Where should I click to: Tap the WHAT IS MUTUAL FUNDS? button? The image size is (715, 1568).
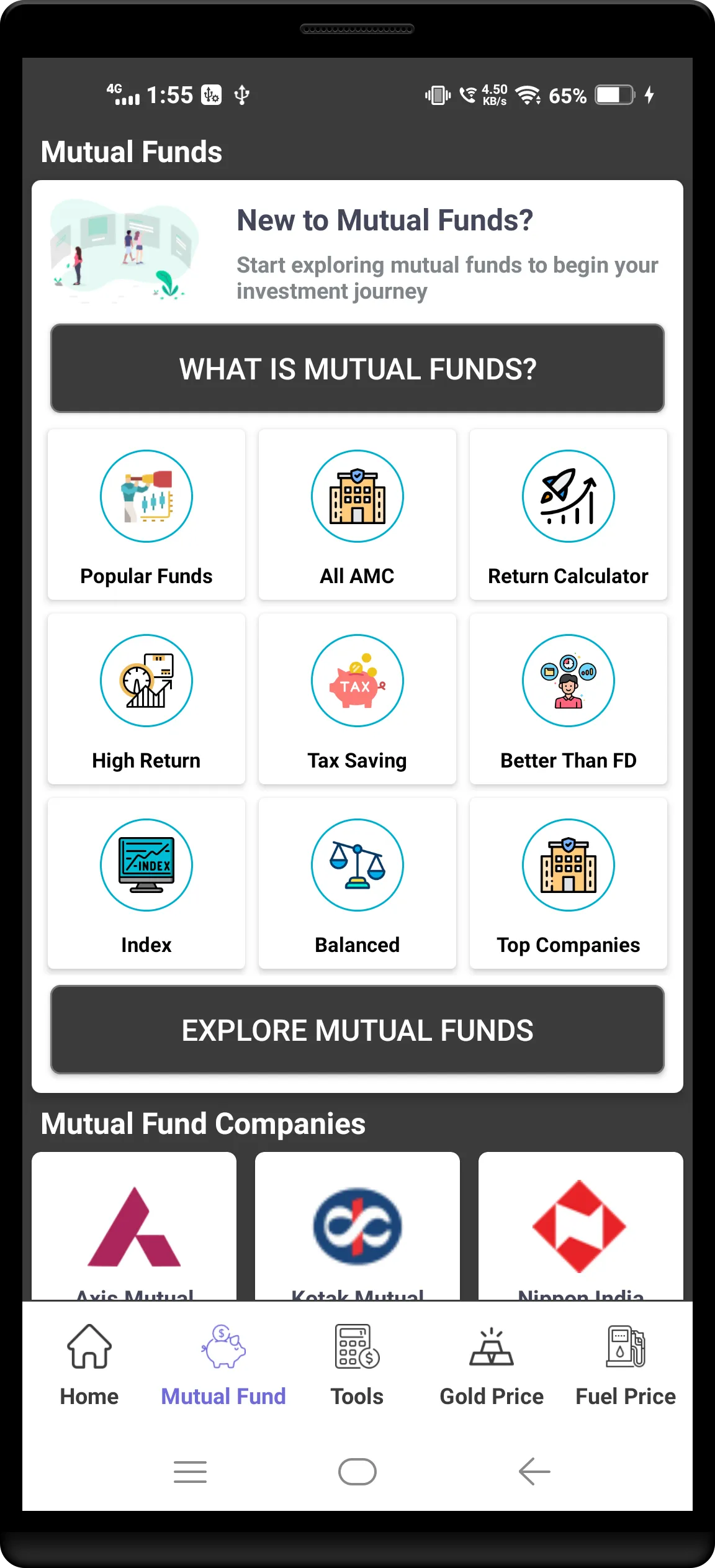click(357, 368)
